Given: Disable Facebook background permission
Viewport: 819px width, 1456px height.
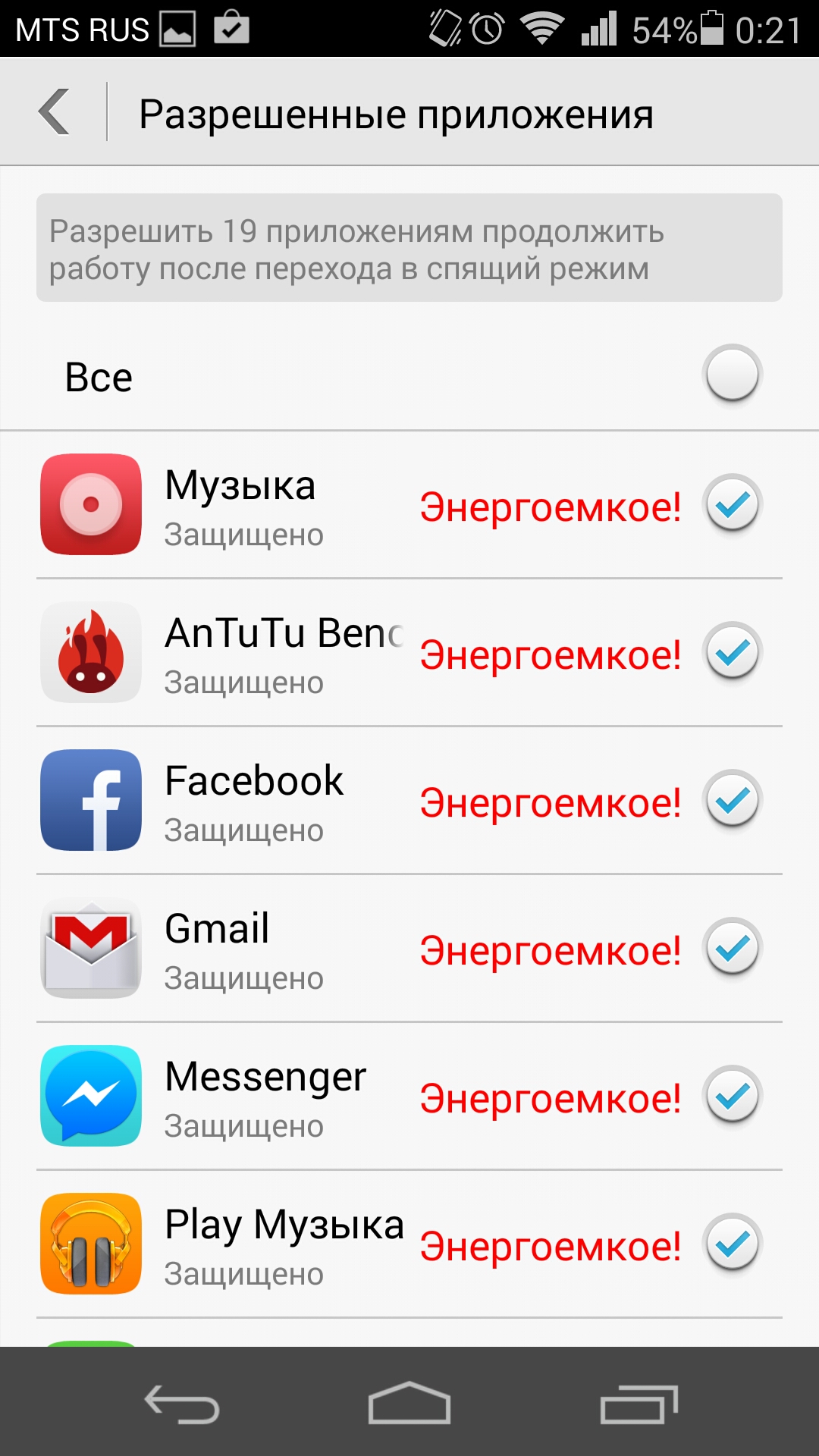Looking at the screenshot, I should (x=732, y=799).
